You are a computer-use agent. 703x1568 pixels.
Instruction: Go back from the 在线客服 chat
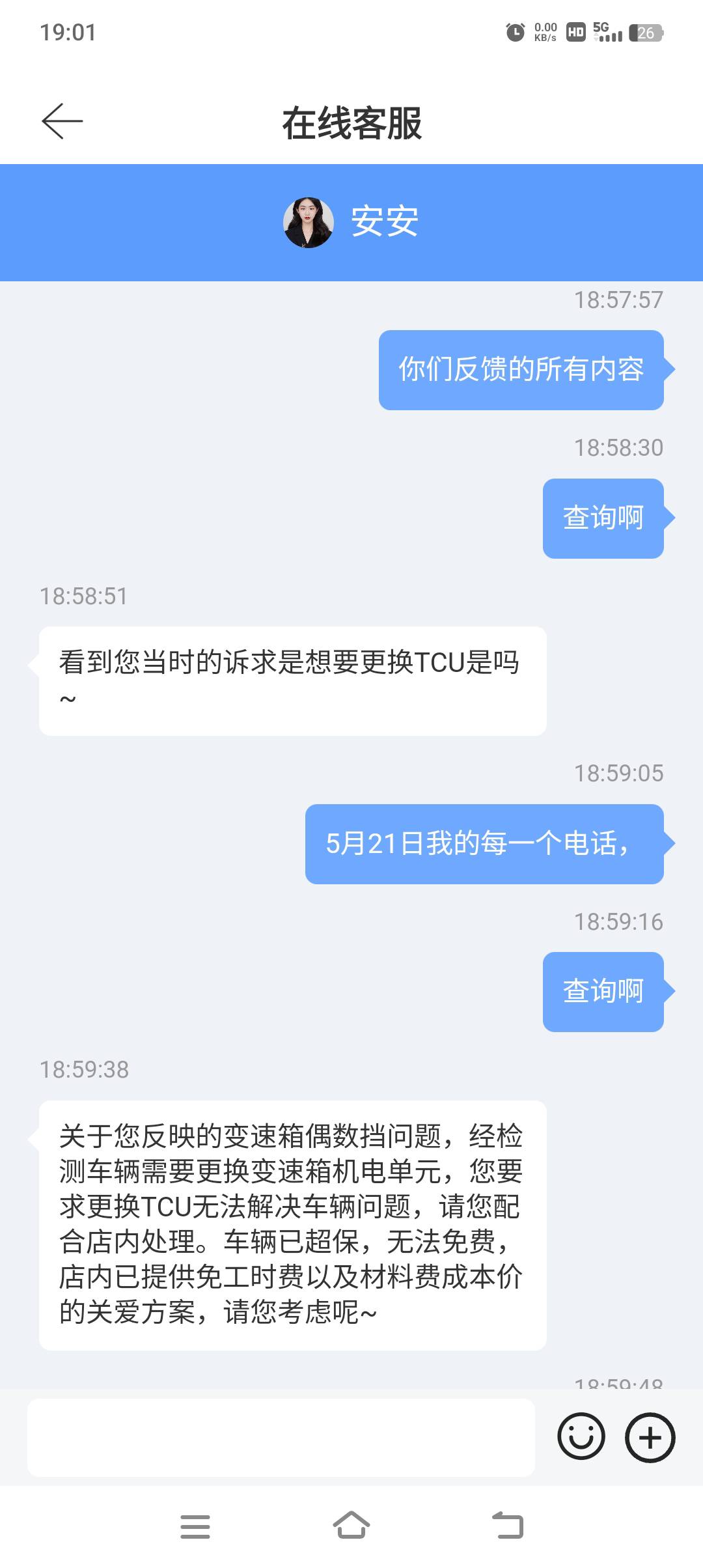pyautogui.click(x=62, y=121)
